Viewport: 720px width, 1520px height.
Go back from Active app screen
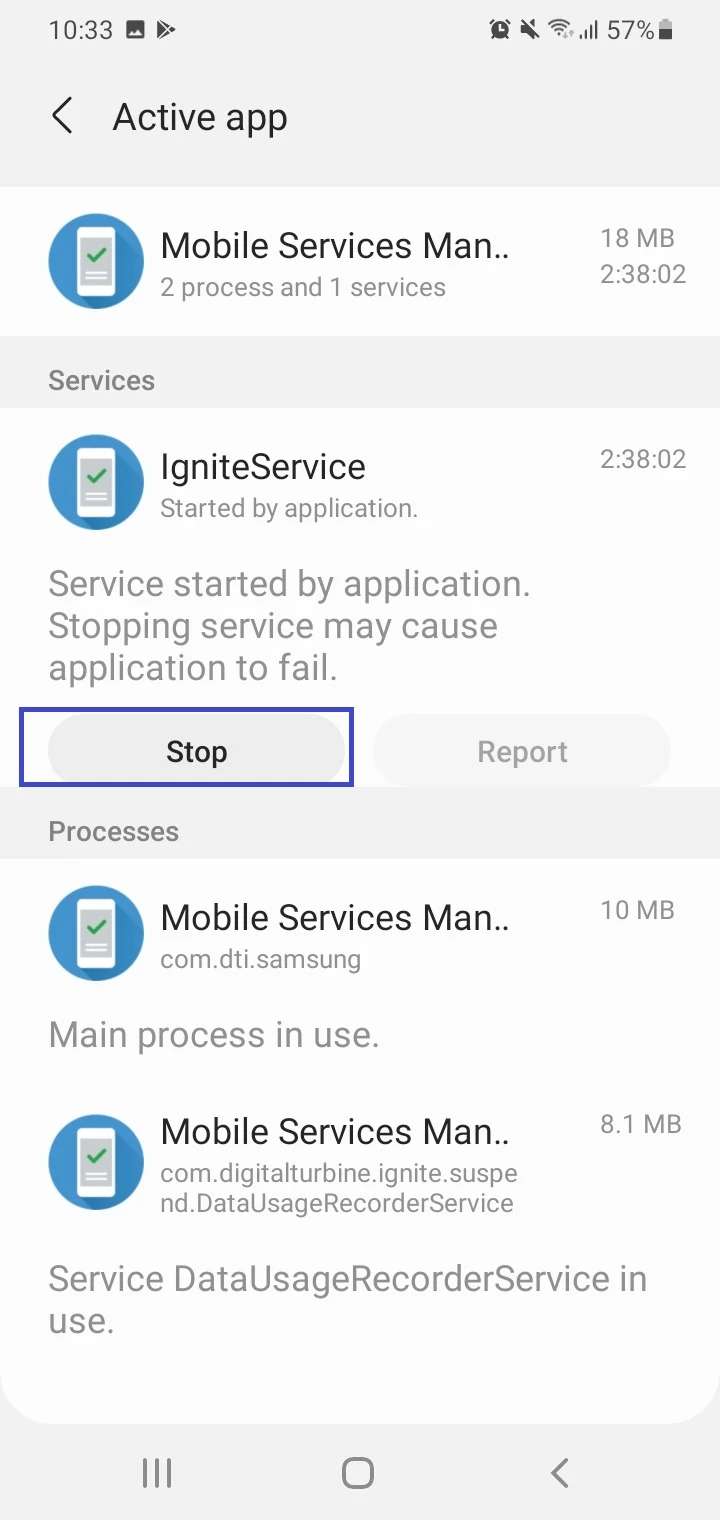click(x=62, y=117)
